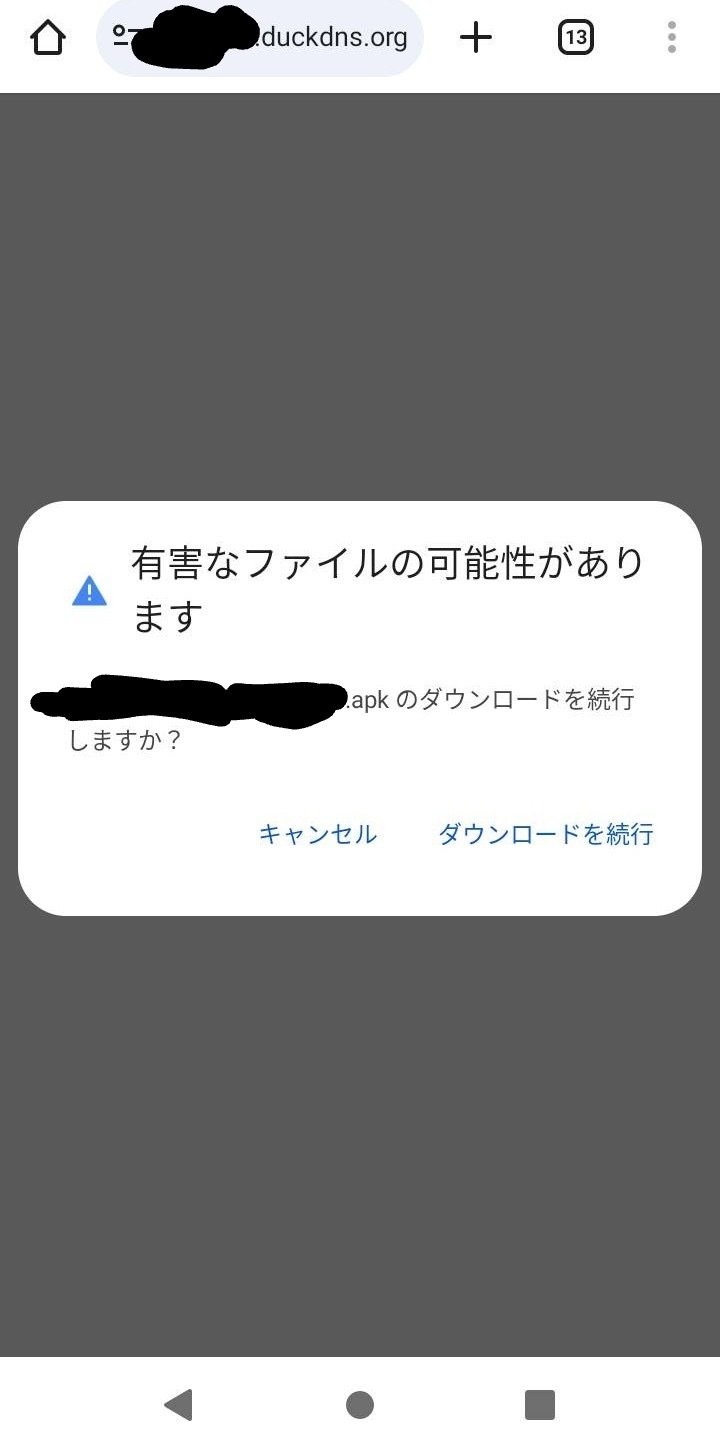
Task: Open the browser home page icon
Action: (47, 38)
